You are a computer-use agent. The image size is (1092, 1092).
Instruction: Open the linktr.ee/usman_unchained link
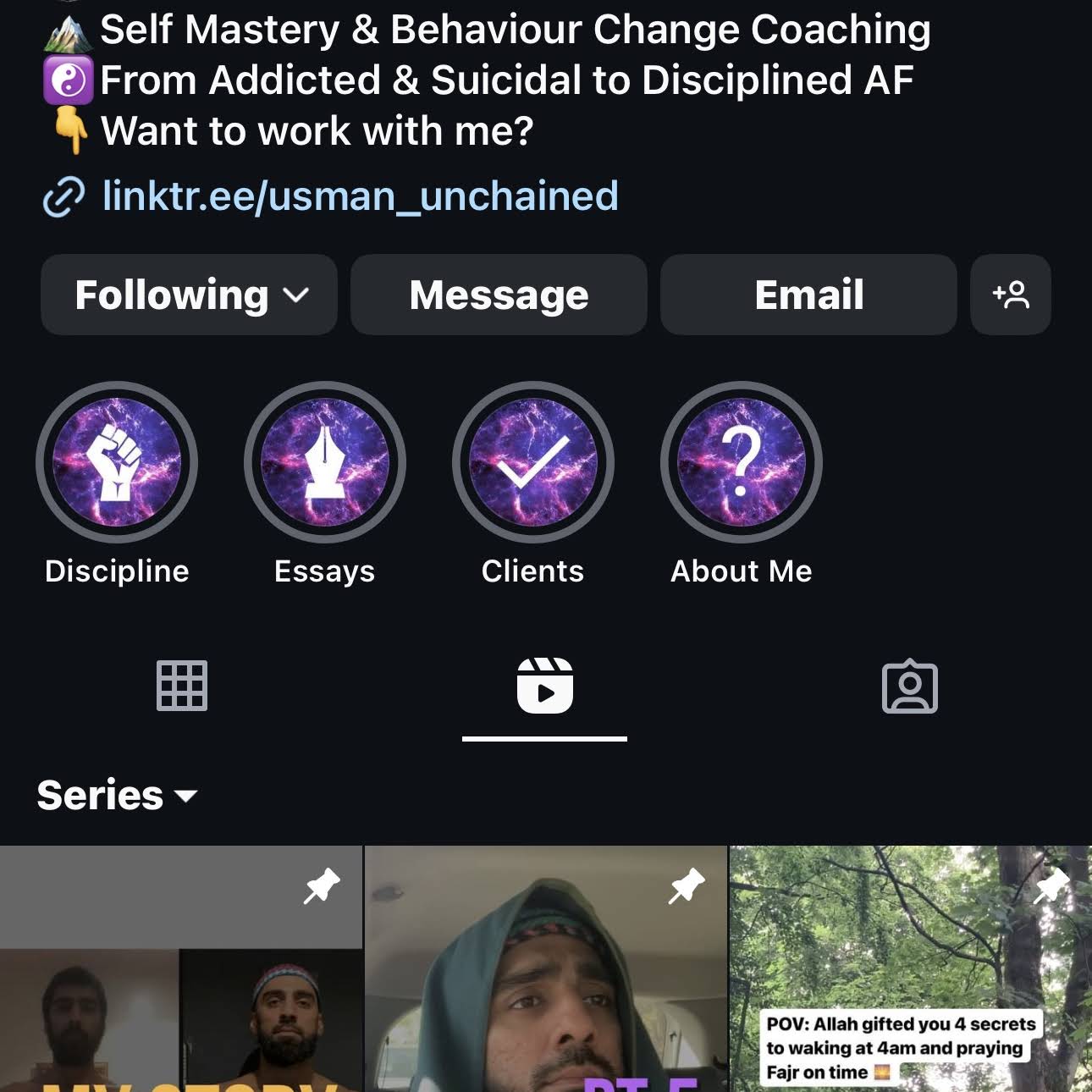360,196
